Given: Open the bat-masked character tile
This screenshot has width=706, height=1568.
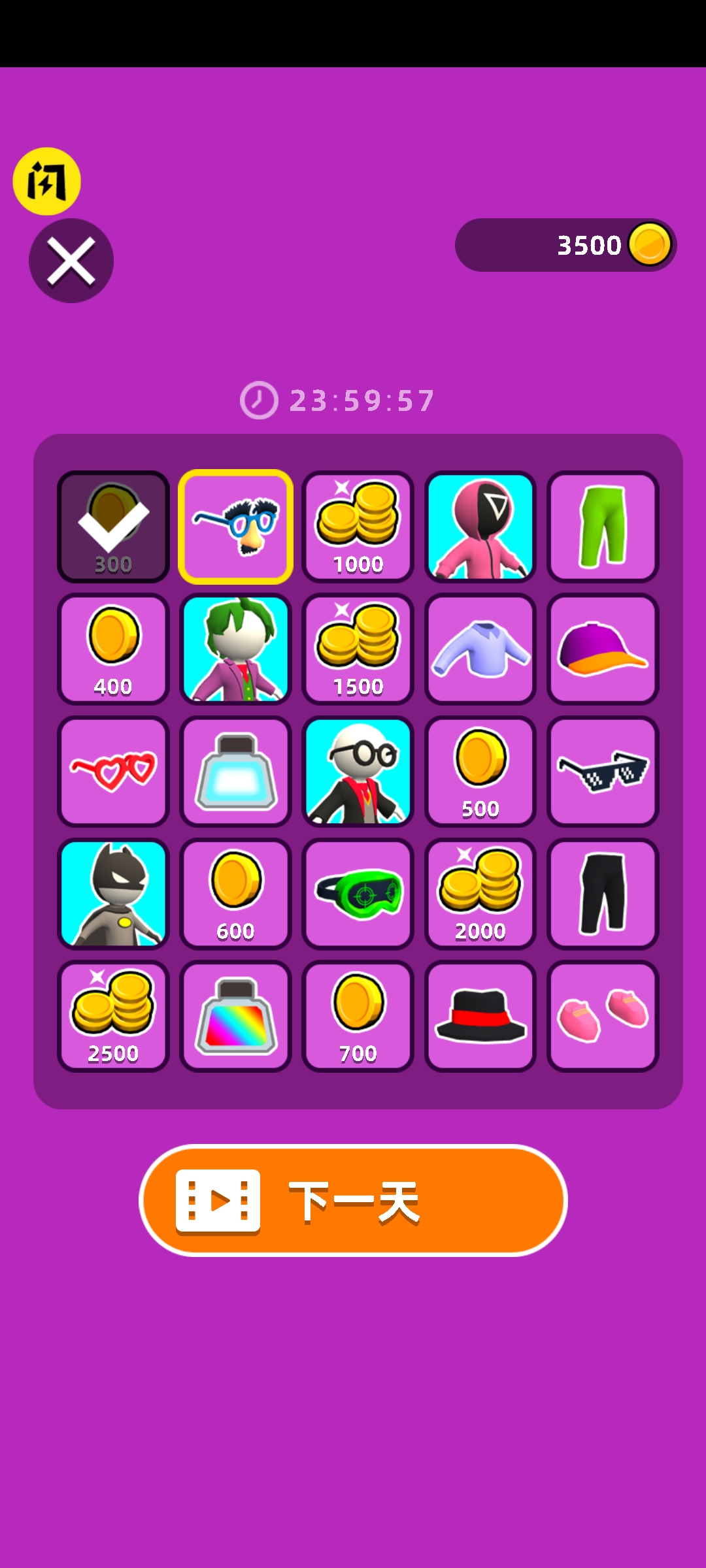Looking at the screenshot, I should tap(113, 893).
